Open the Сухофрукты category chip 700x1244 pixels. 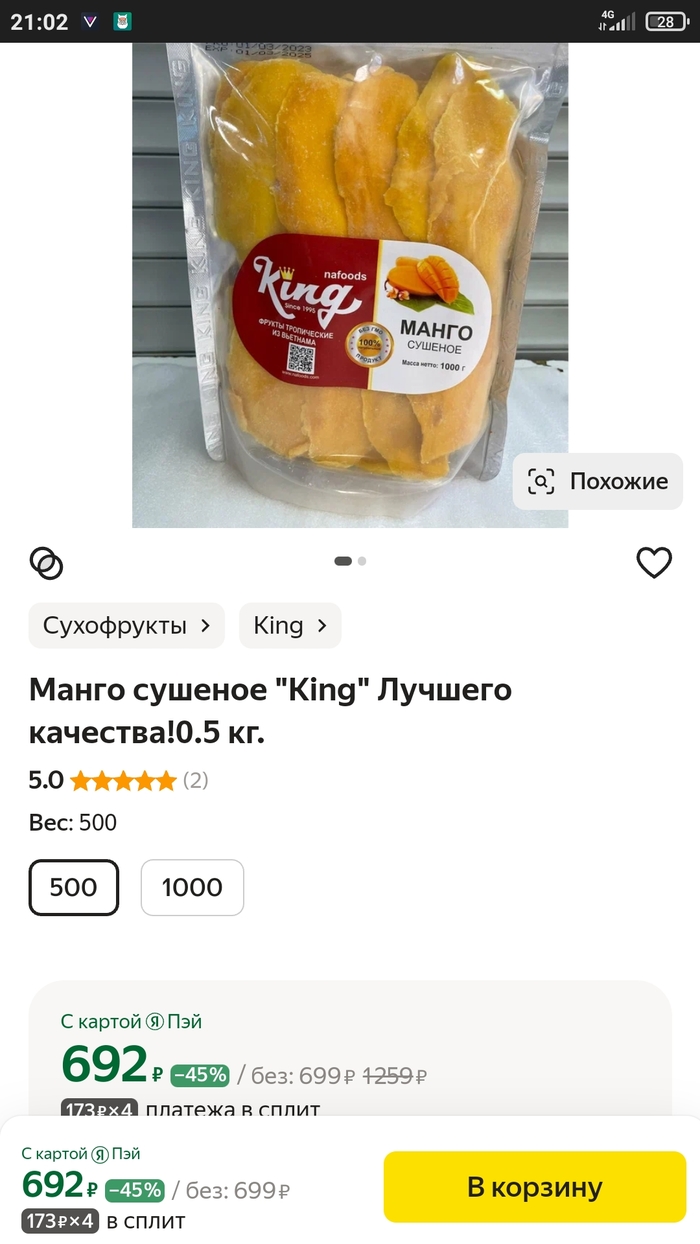[x=127, y=626]
